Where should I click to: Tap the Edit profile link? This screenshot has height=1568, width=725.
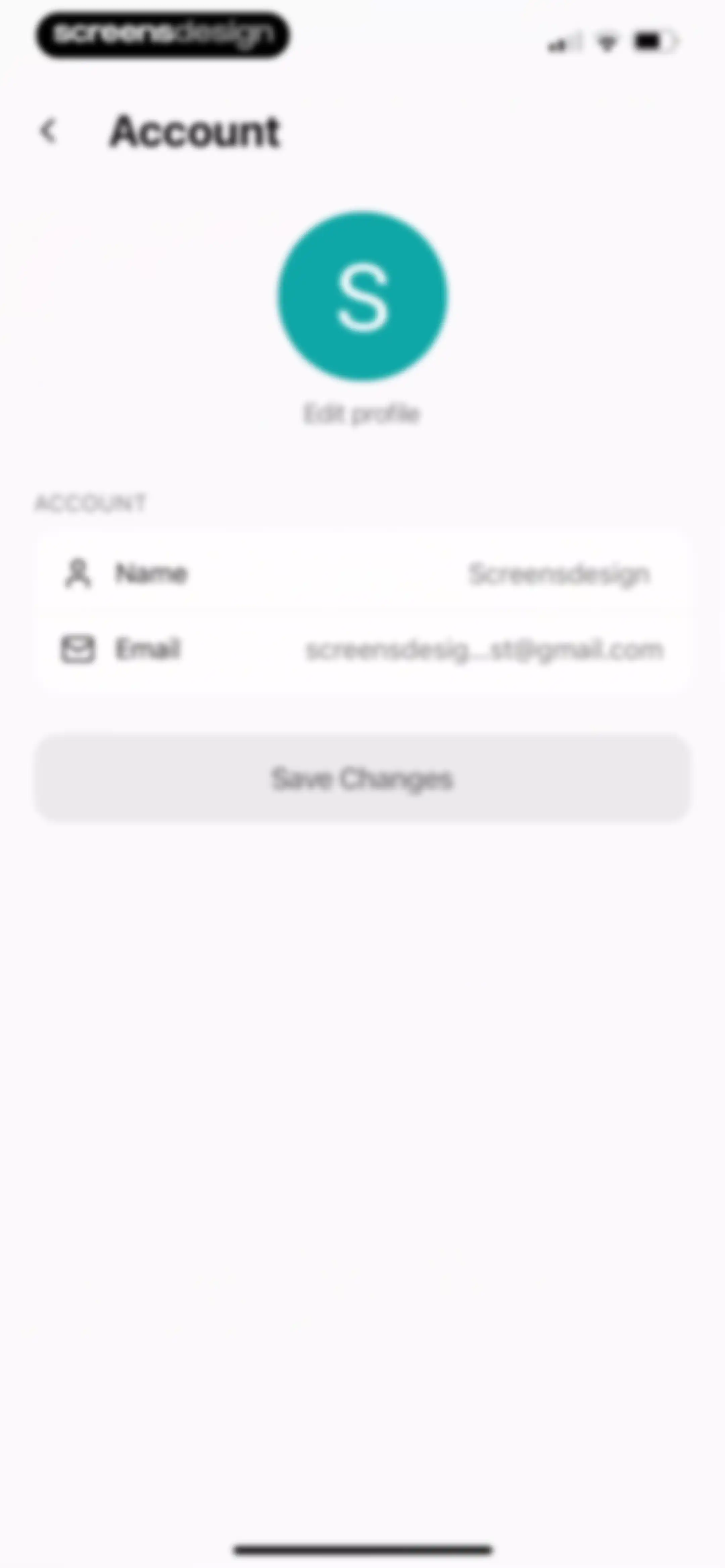[x=361, y=414]
